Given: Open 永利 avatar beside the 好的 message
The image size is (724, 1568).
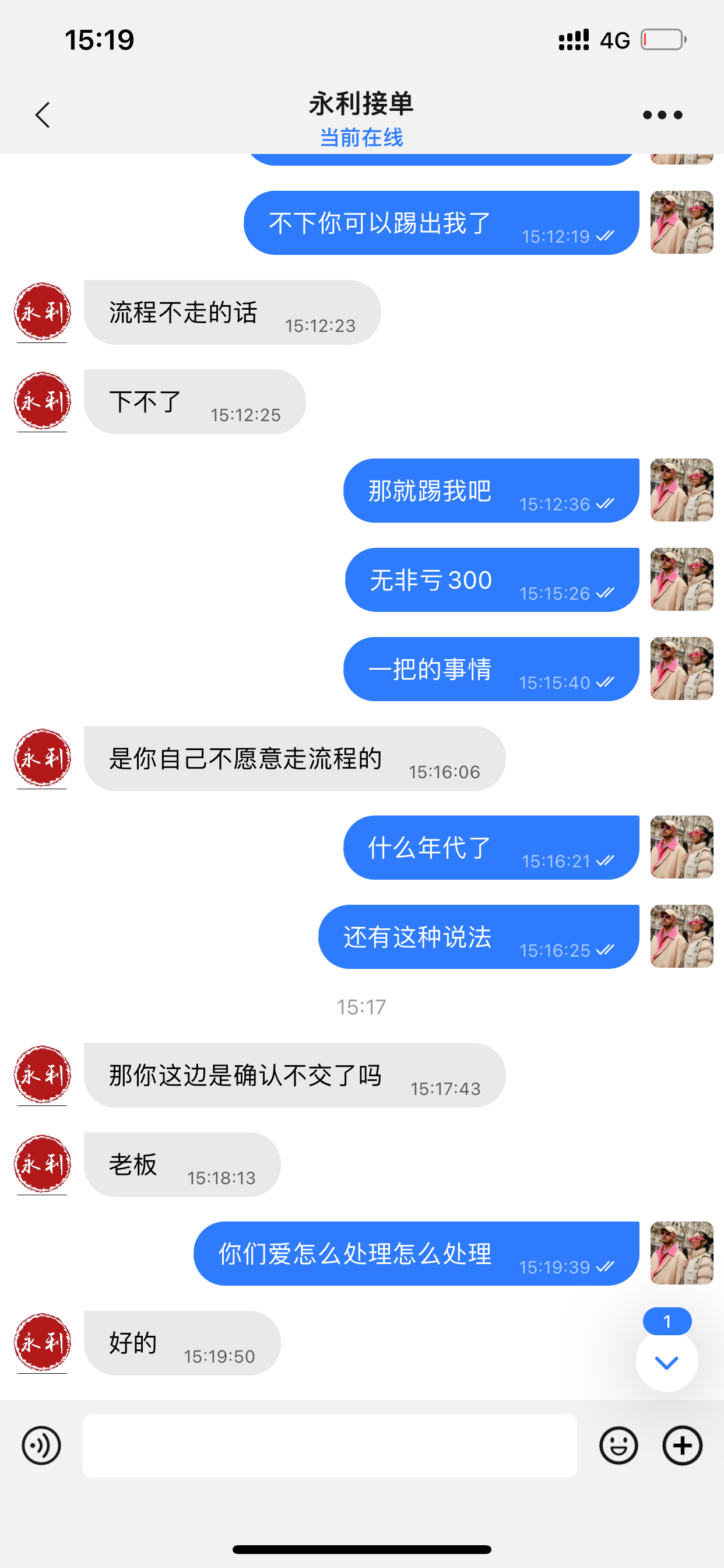Looking at the screenshot, I should point(42,1342).
